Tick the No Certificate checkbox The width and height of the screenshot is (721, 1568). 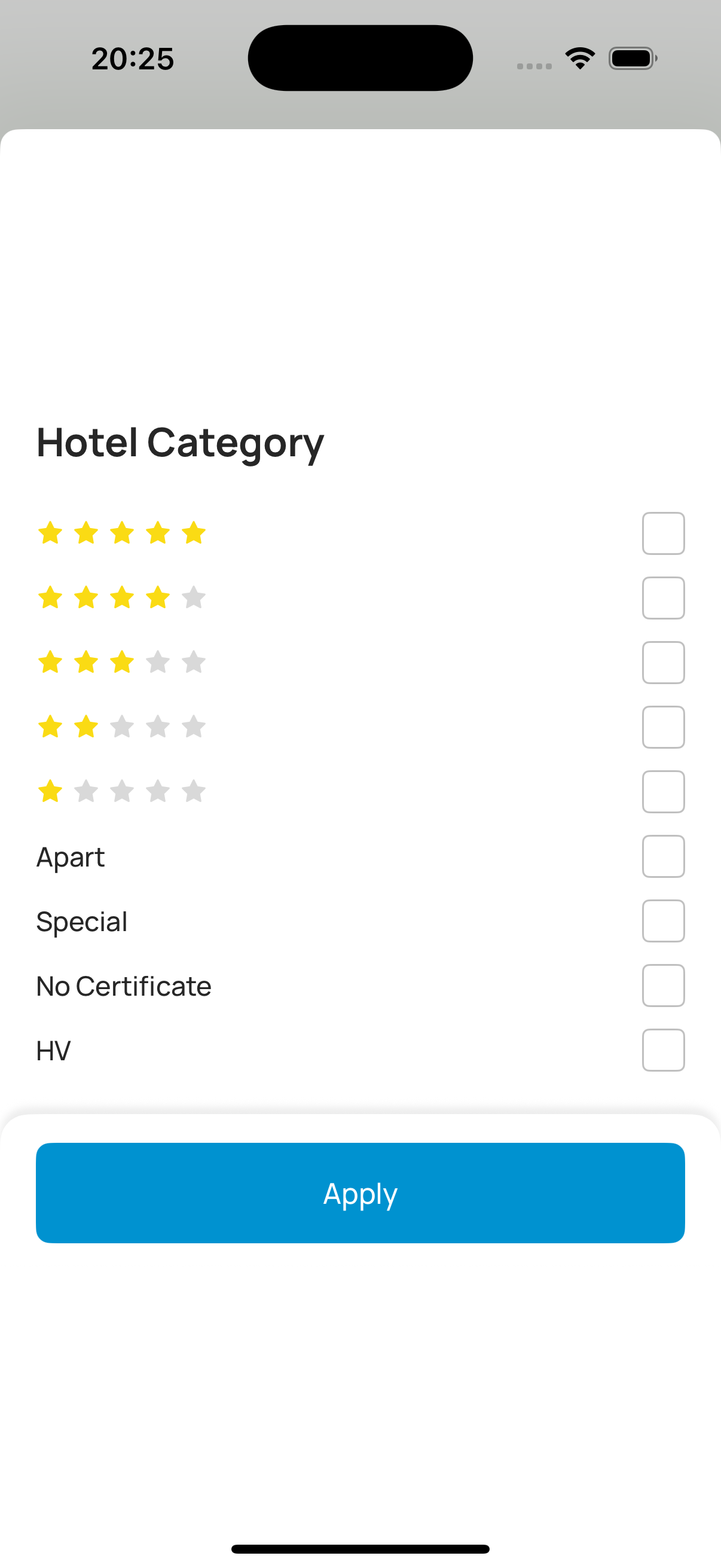(662, 985)
